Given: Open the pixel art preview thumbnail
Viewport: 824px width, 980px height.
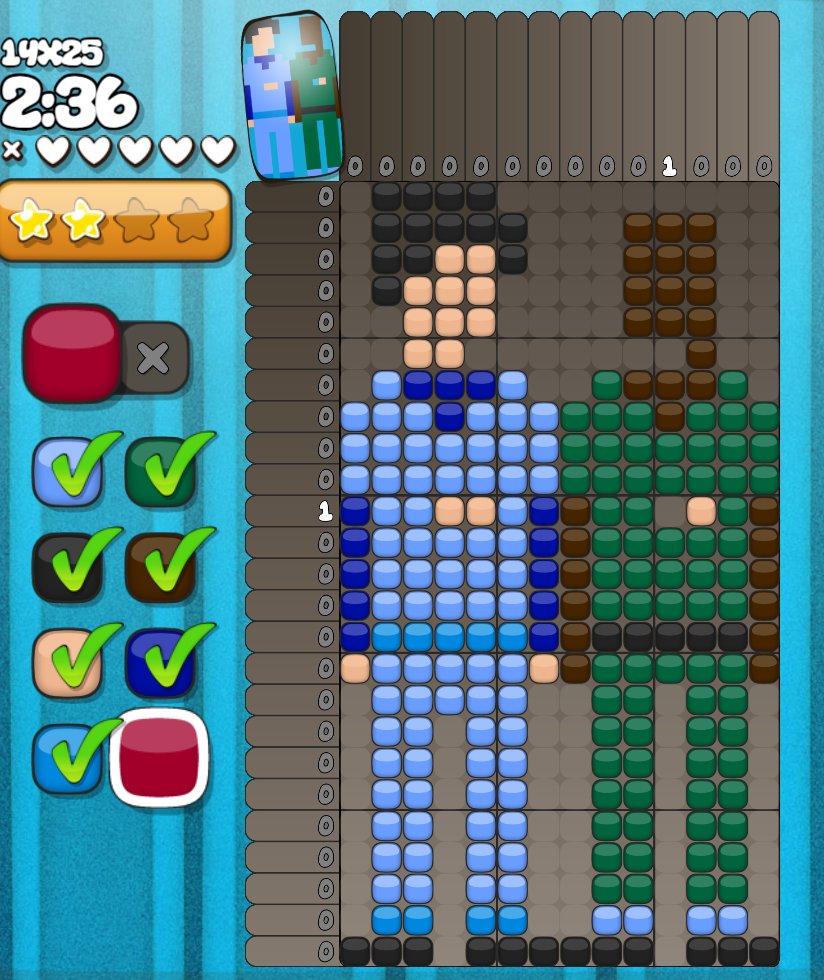Looking at the screenshot, I should (292, 95).
